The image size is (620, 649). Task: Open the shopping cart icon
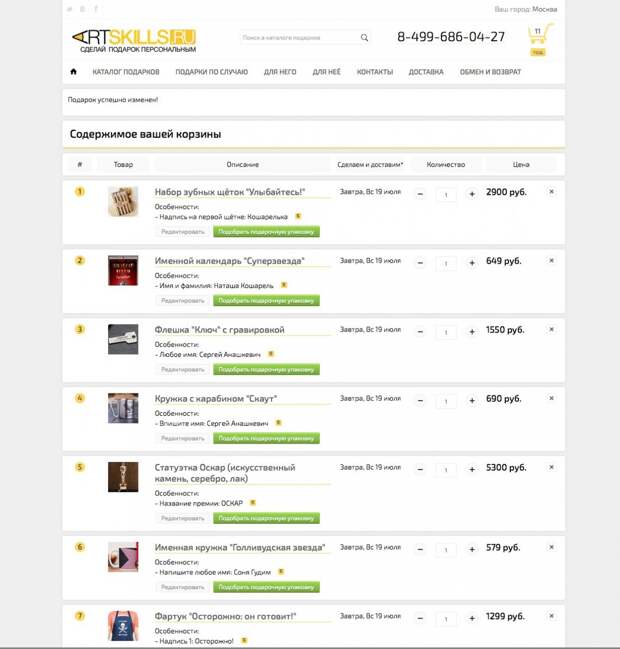click(x=539, y=38)
